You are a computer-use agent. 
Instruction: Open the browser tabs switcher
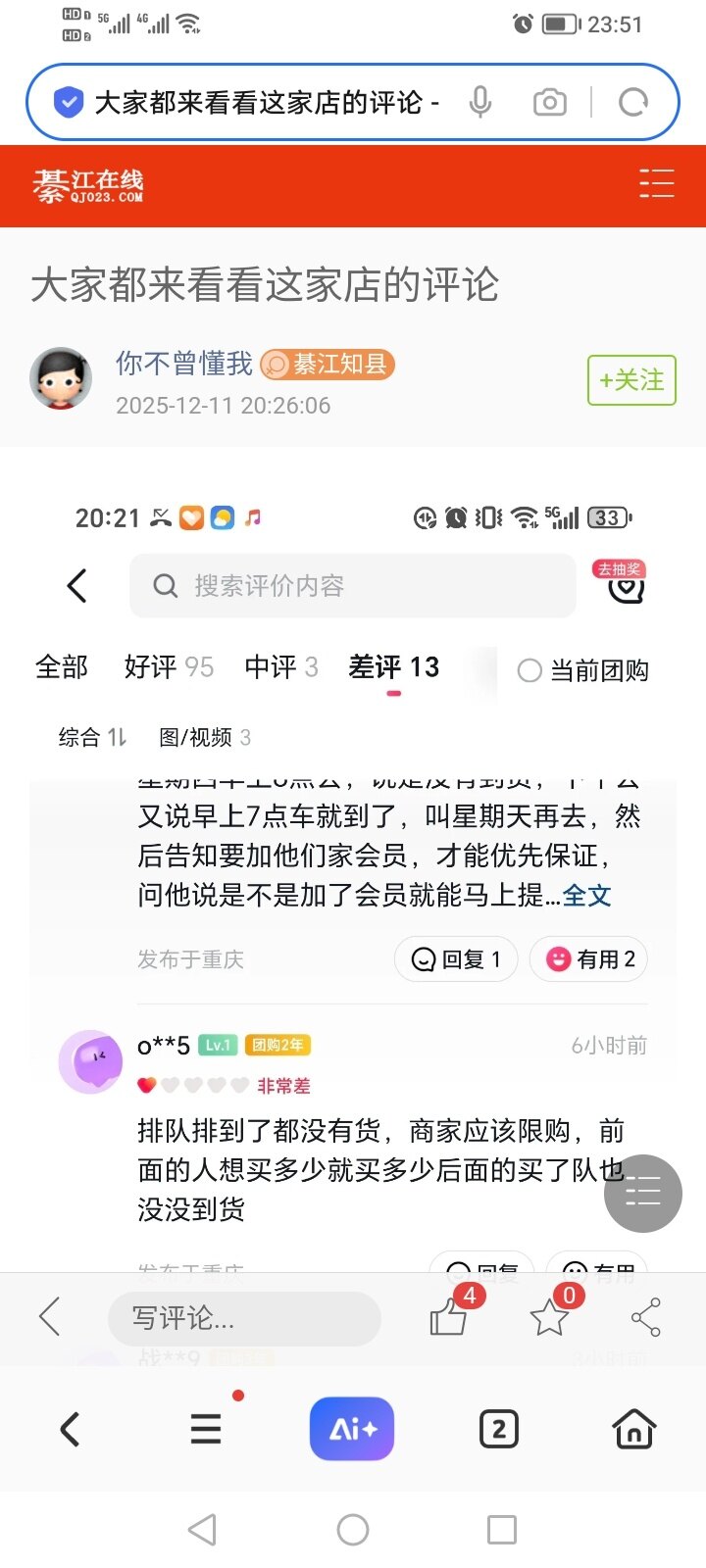[x=498, y=1430]
